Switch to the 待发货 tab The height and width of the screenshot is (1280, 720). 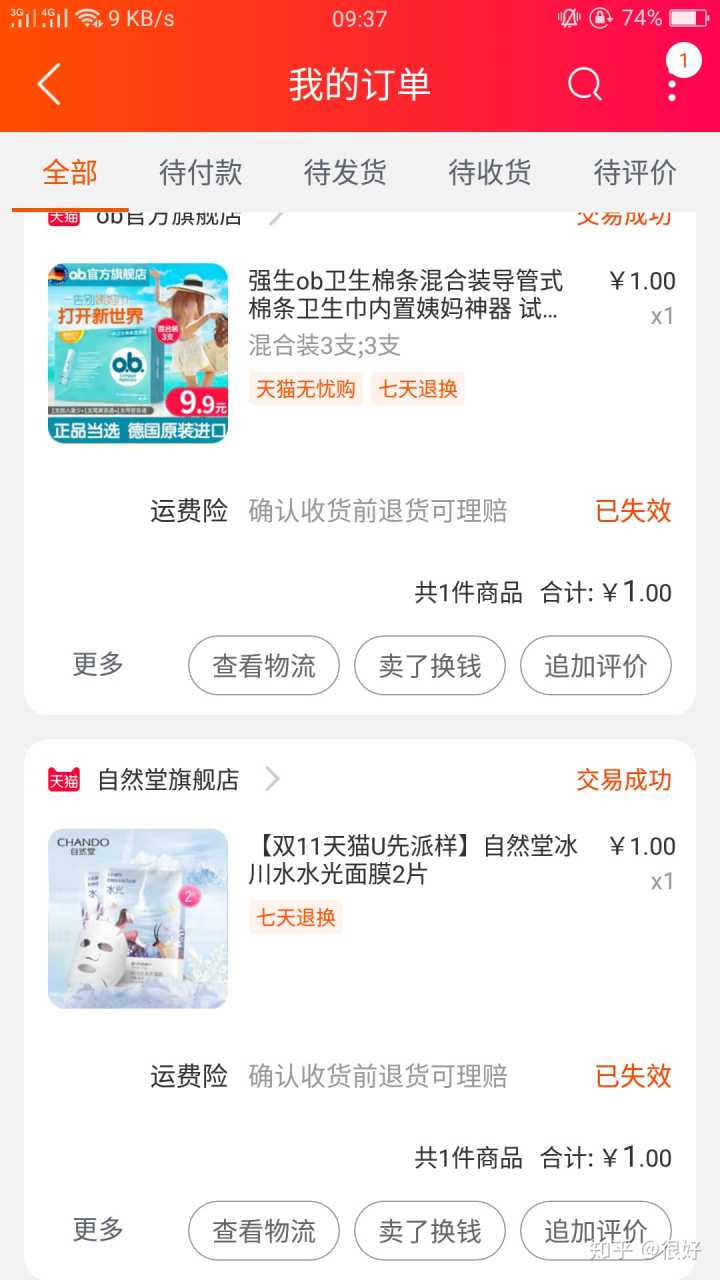[345, 172]
